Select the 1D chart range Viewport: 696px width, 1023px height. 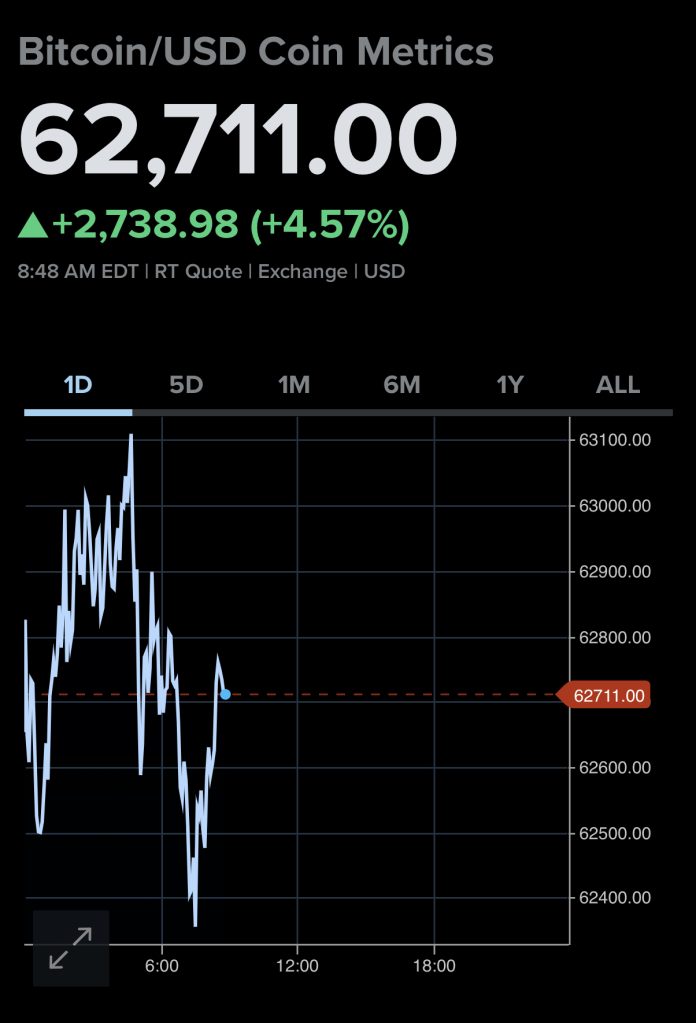78,385
